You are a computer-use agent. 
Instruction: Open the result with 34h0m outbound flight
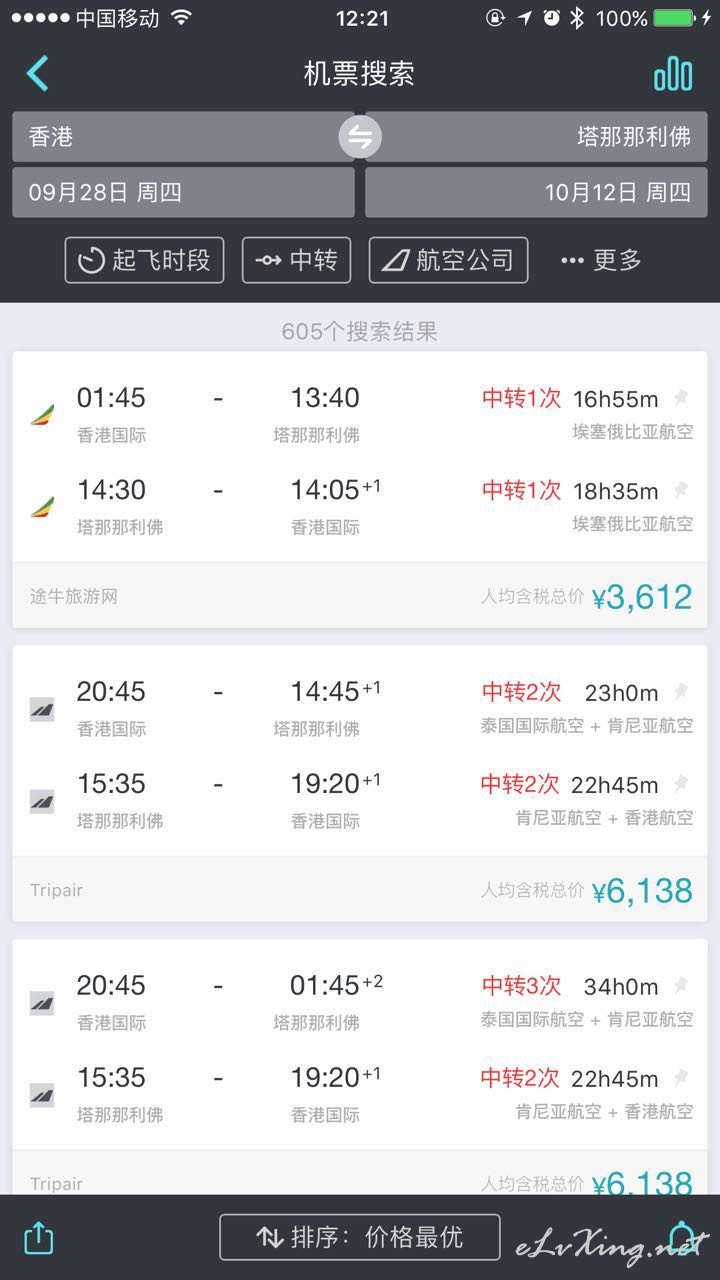(x=360, y=1066)
